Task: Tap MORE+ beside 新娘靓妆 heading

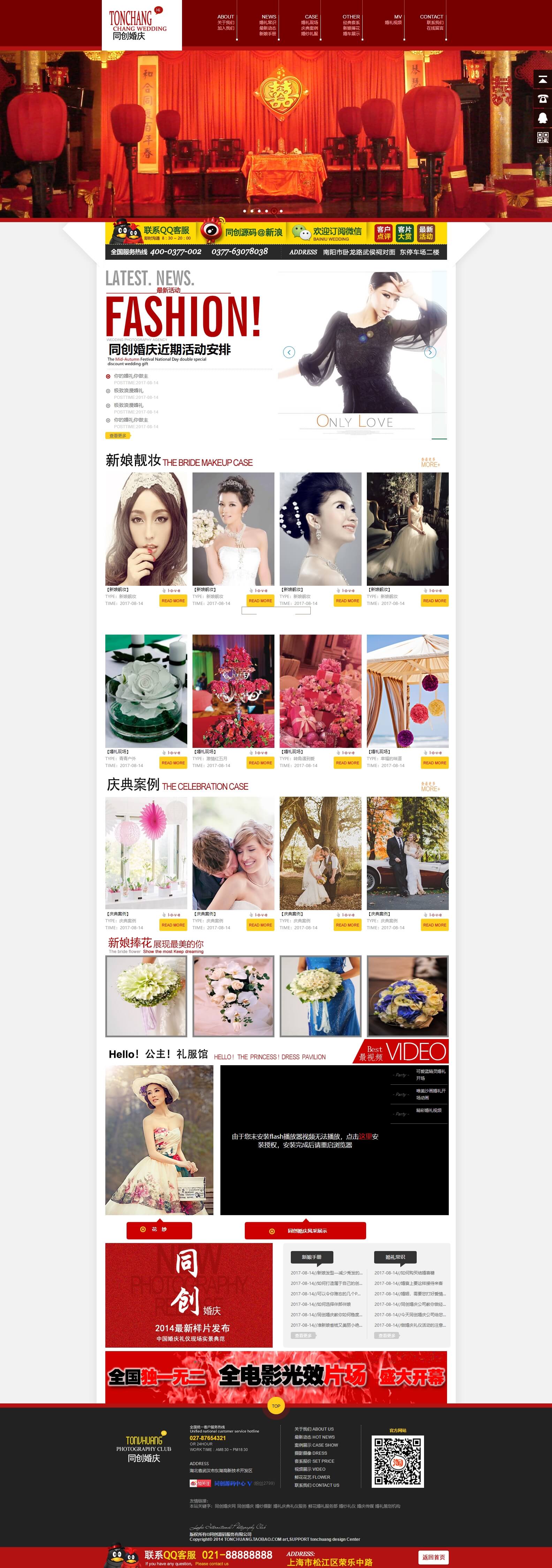Action: click(x=430, y=463)
